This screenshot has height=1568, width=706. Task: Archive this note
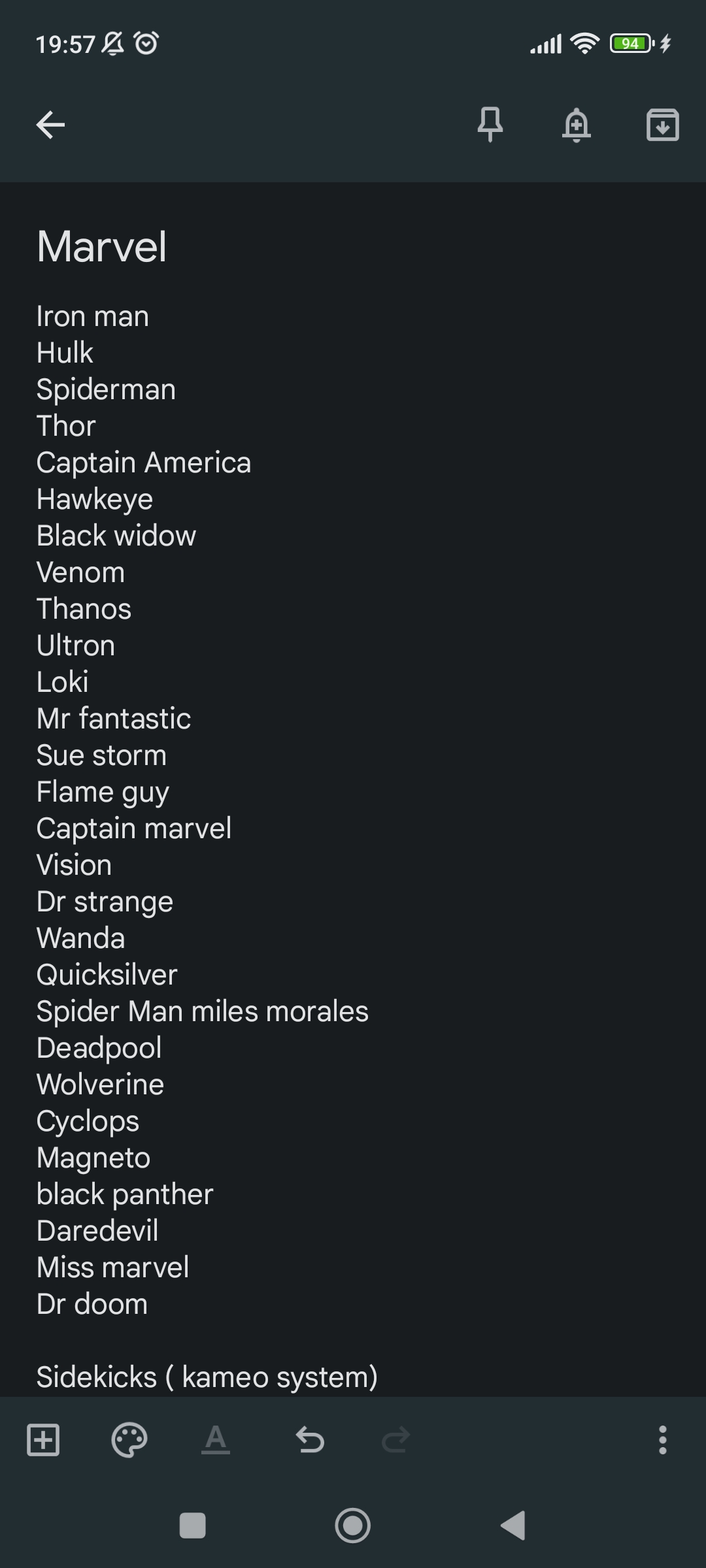pyautogui.click(x=662, y=125)
